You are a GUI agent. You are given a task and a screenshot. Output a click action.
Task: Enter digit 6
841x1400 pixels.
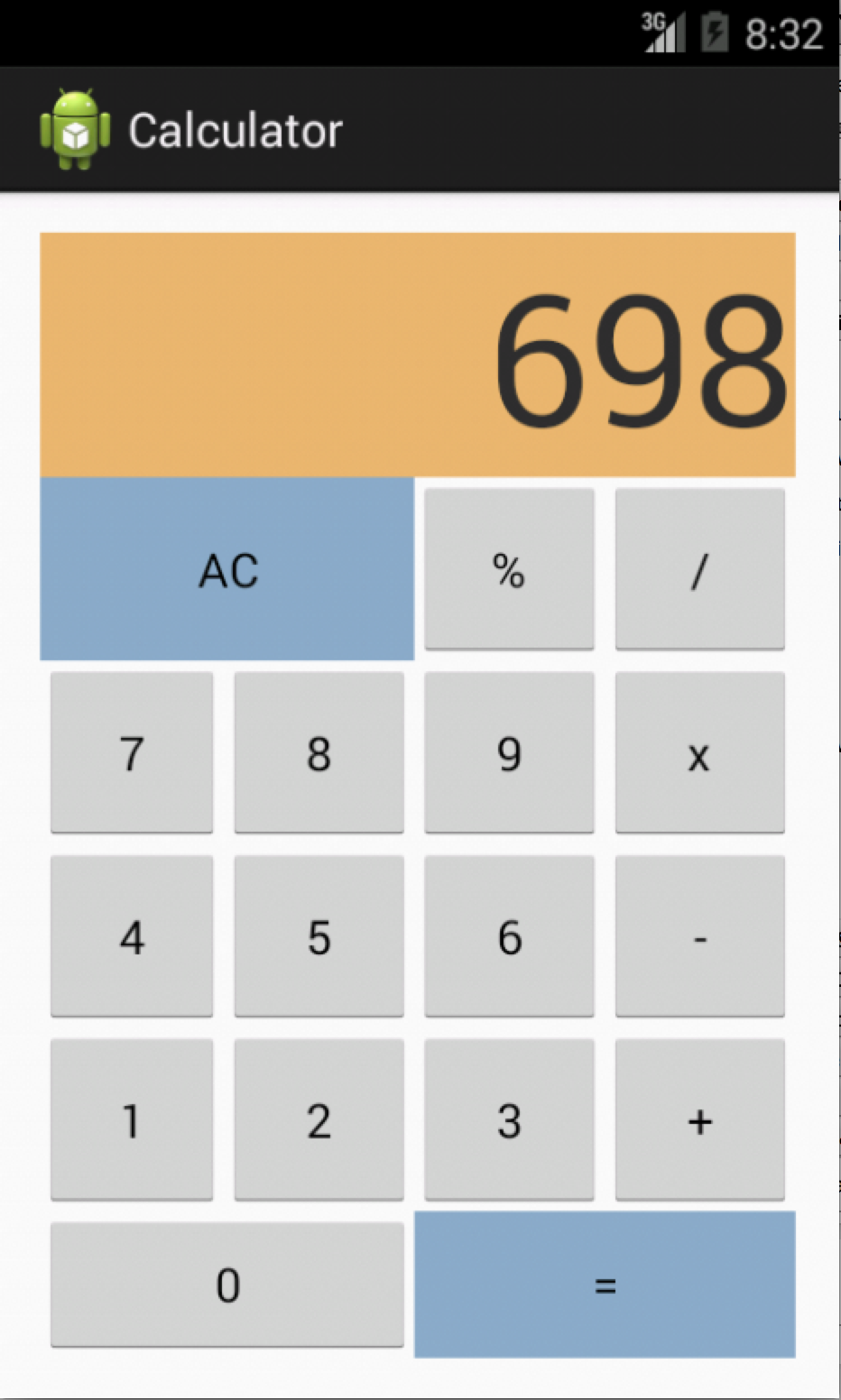click(x=509, y=936)
